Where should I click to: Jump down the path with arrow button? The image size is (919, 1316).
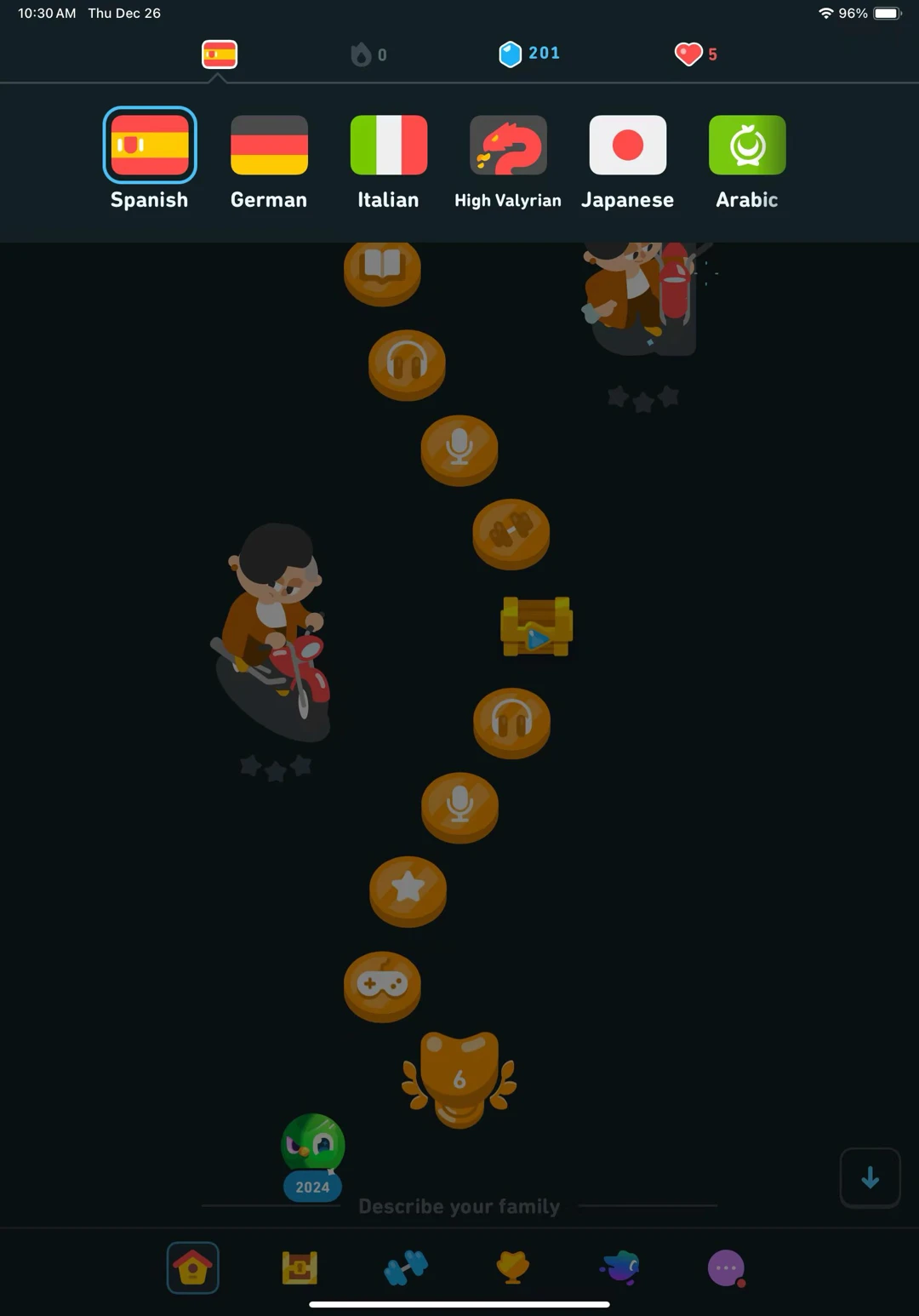[x=870, y=1178]
